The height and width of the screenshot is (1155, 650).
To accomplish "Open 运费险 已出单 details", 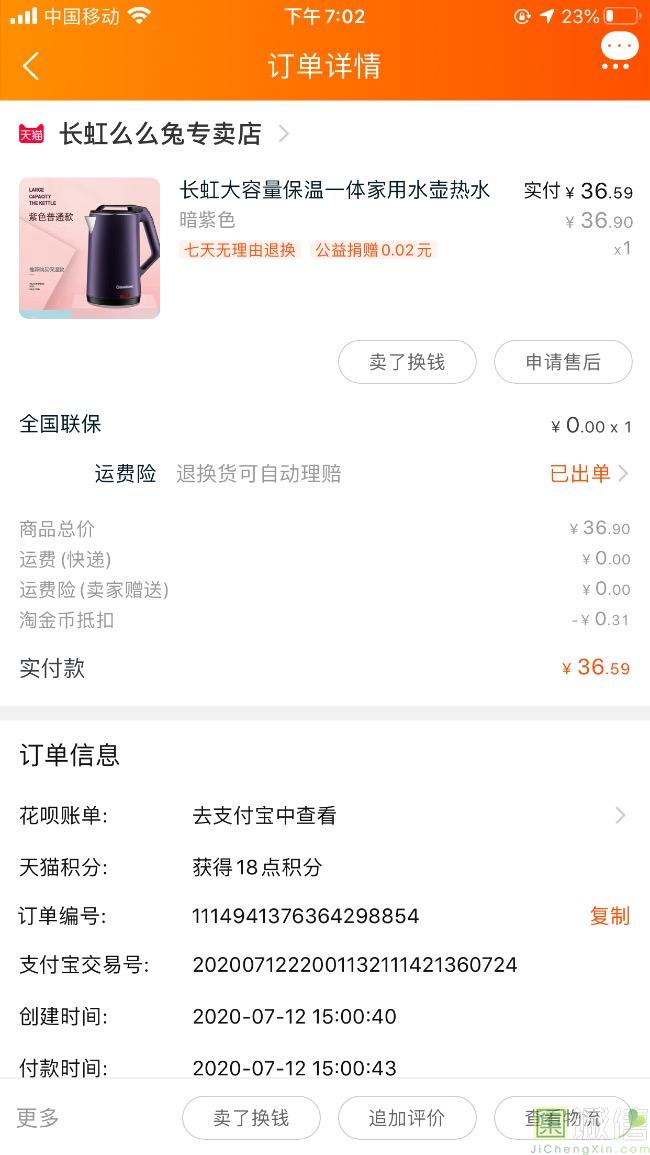I will (x=588, y=474).
